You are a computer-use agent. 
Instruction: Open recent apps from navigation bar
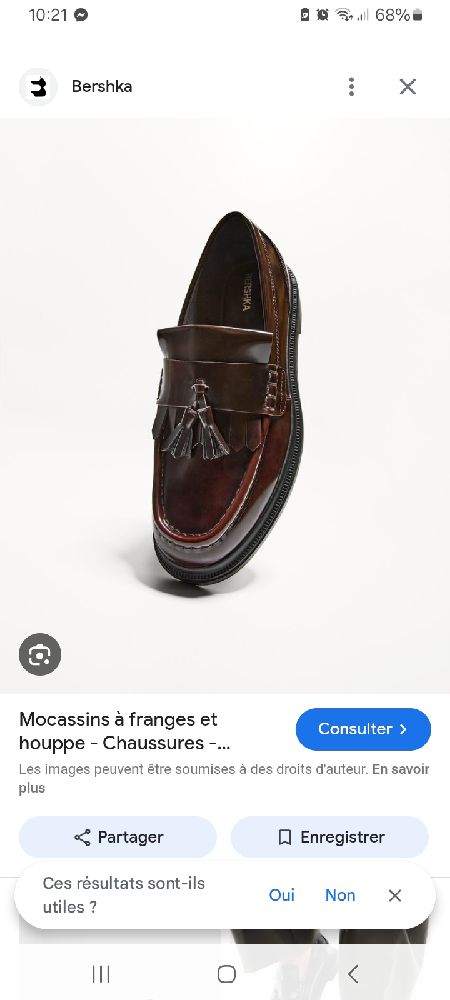click(x=101, y=974)
